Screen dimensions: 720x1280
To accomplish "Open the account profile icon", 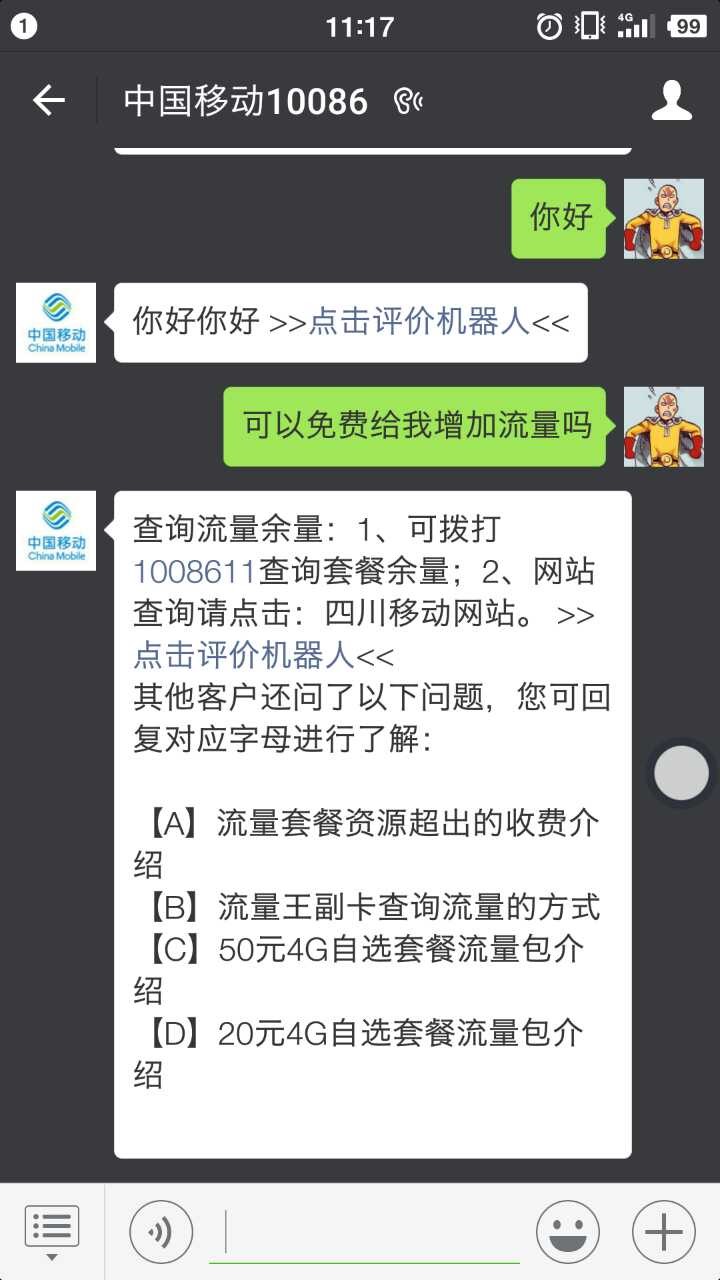I will pyautogui.click(x=672, y=100).
